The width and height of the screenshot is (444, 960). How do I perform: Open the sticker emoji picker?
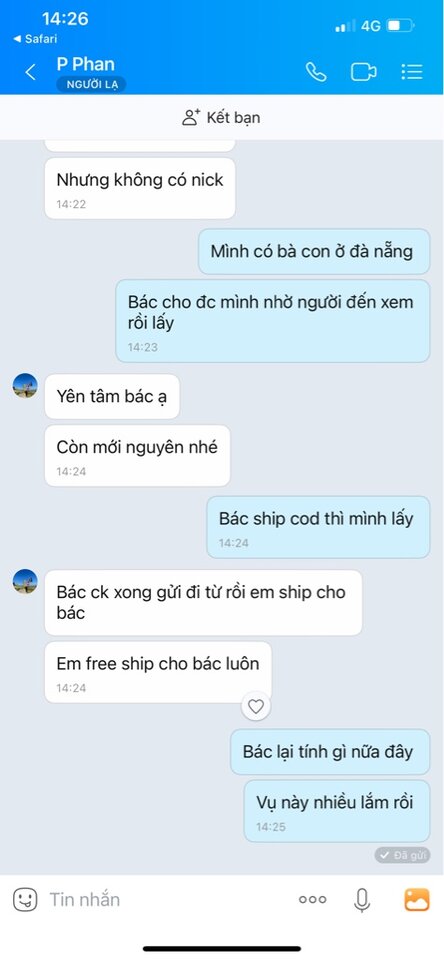[x=25, y=899]
